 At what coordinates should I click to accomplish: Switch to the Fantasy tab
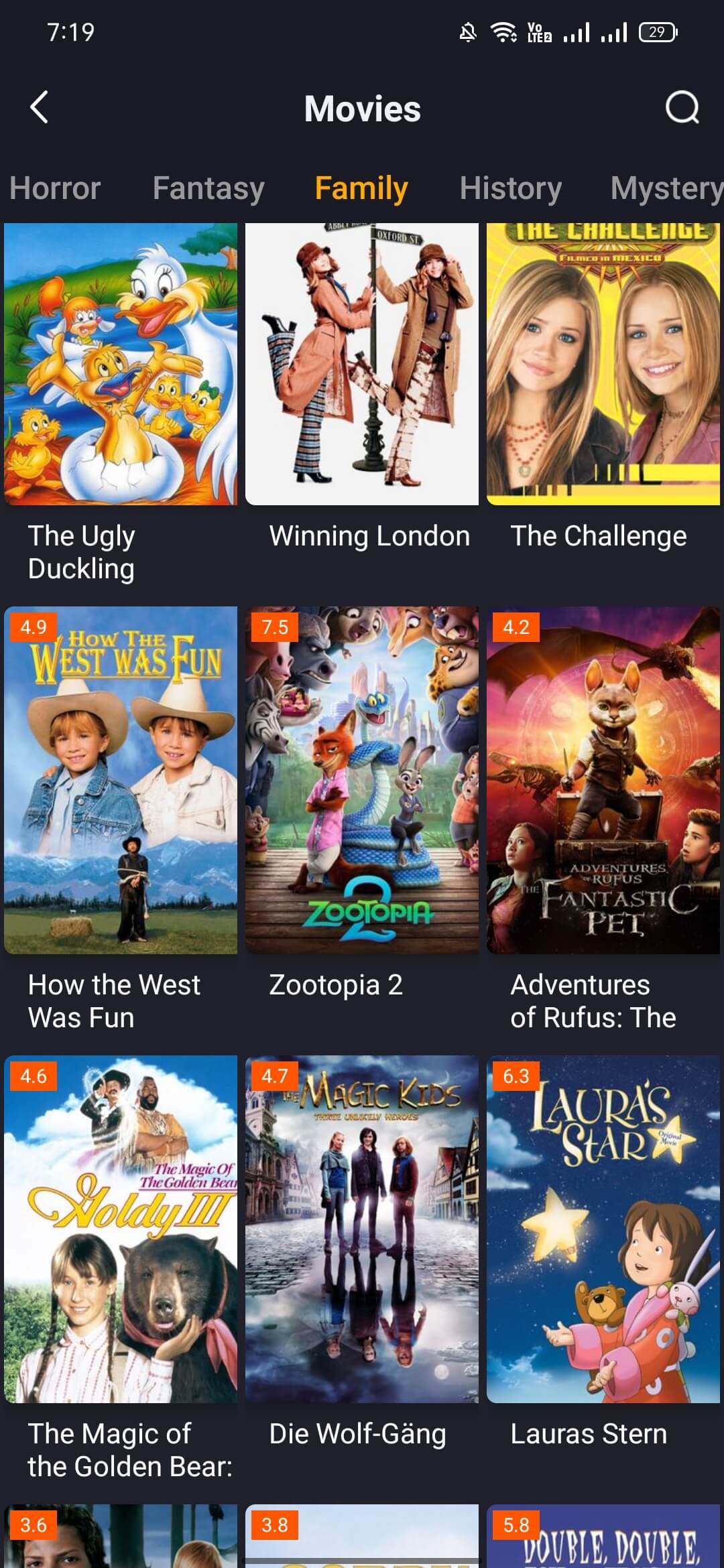tap(208, 188)
